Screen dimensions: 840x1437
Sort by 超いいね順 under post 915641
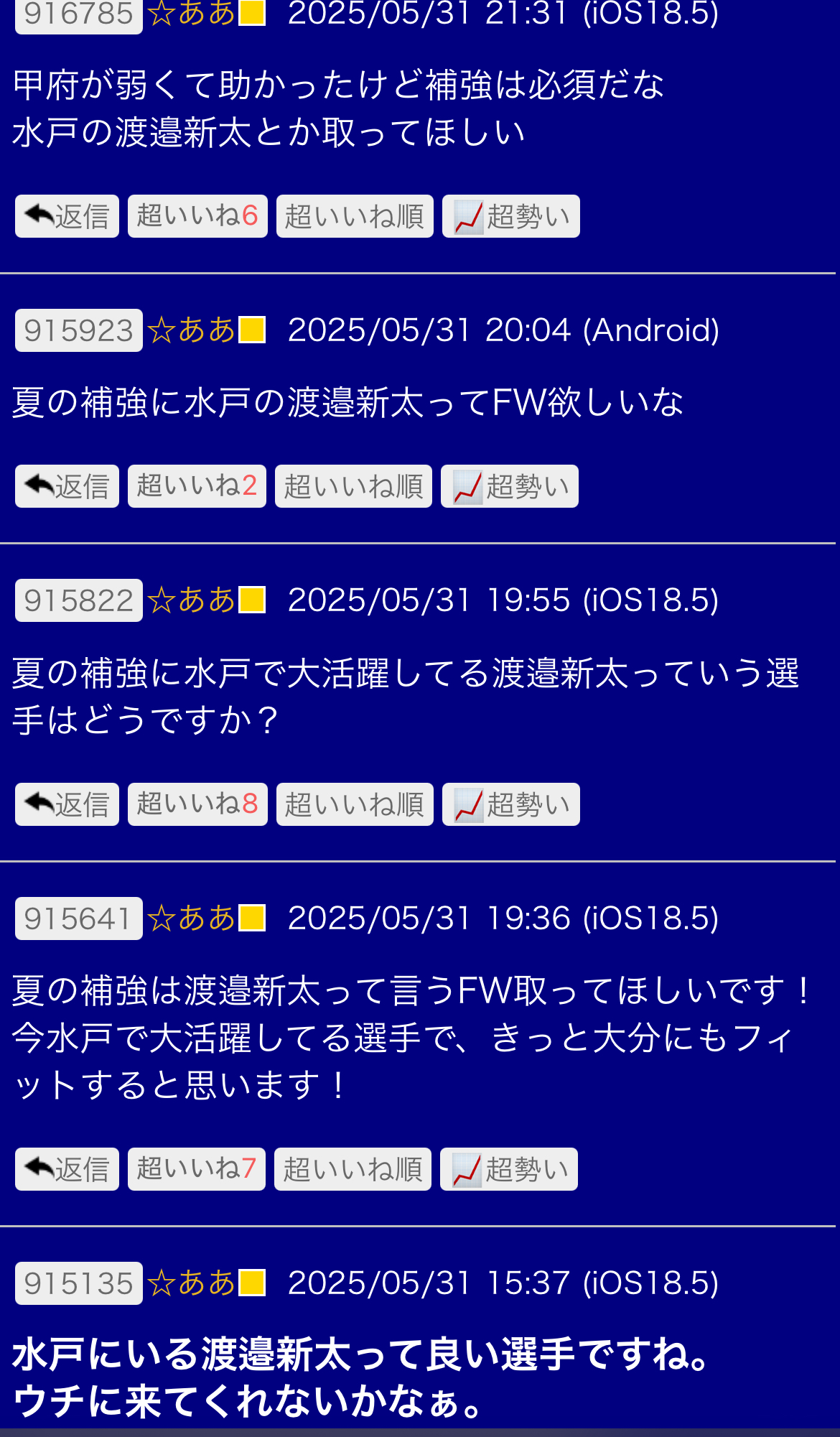(353, 1169)
